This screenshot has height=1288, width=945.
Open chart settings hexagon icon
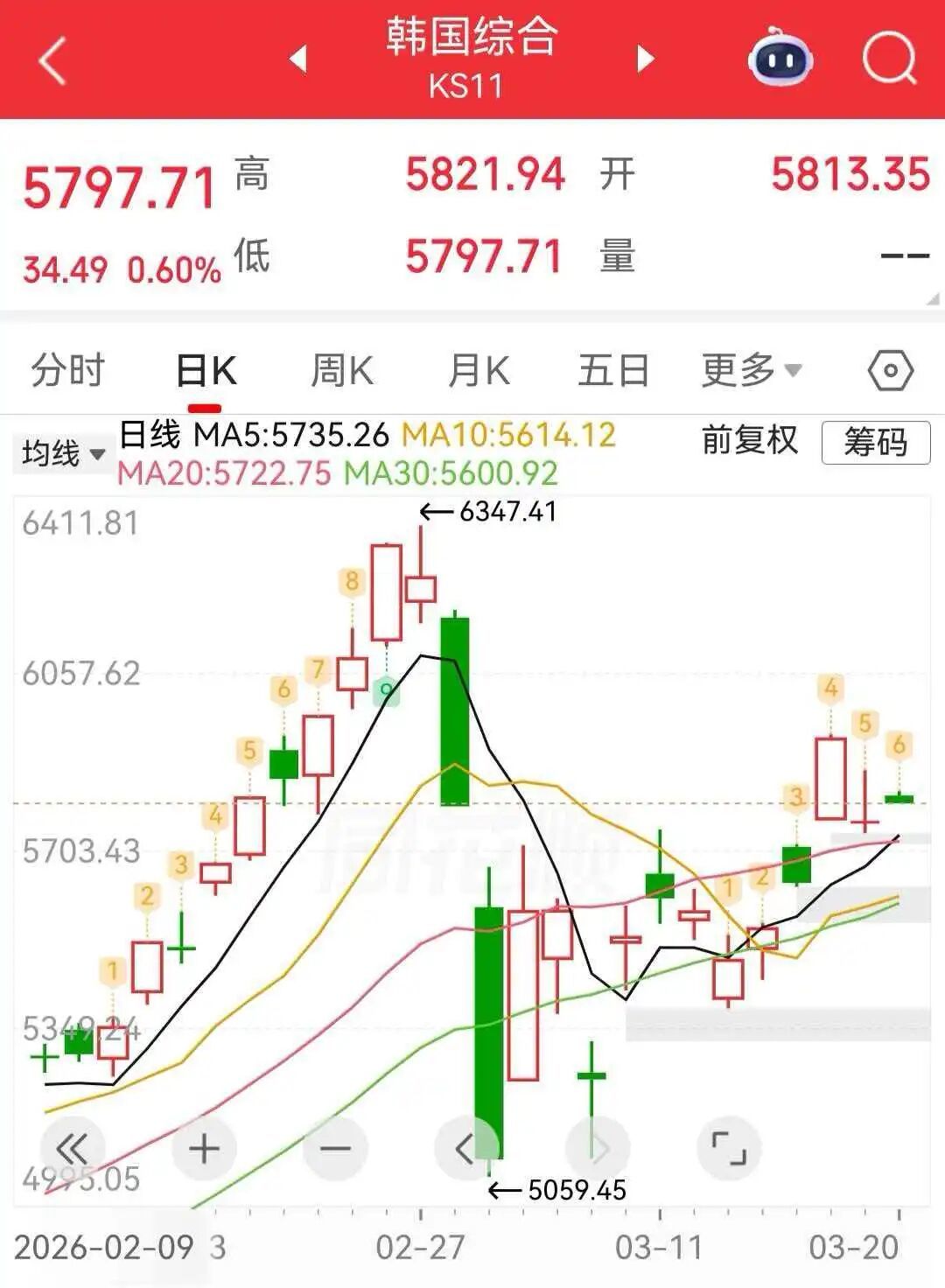(x=890, y=371)
